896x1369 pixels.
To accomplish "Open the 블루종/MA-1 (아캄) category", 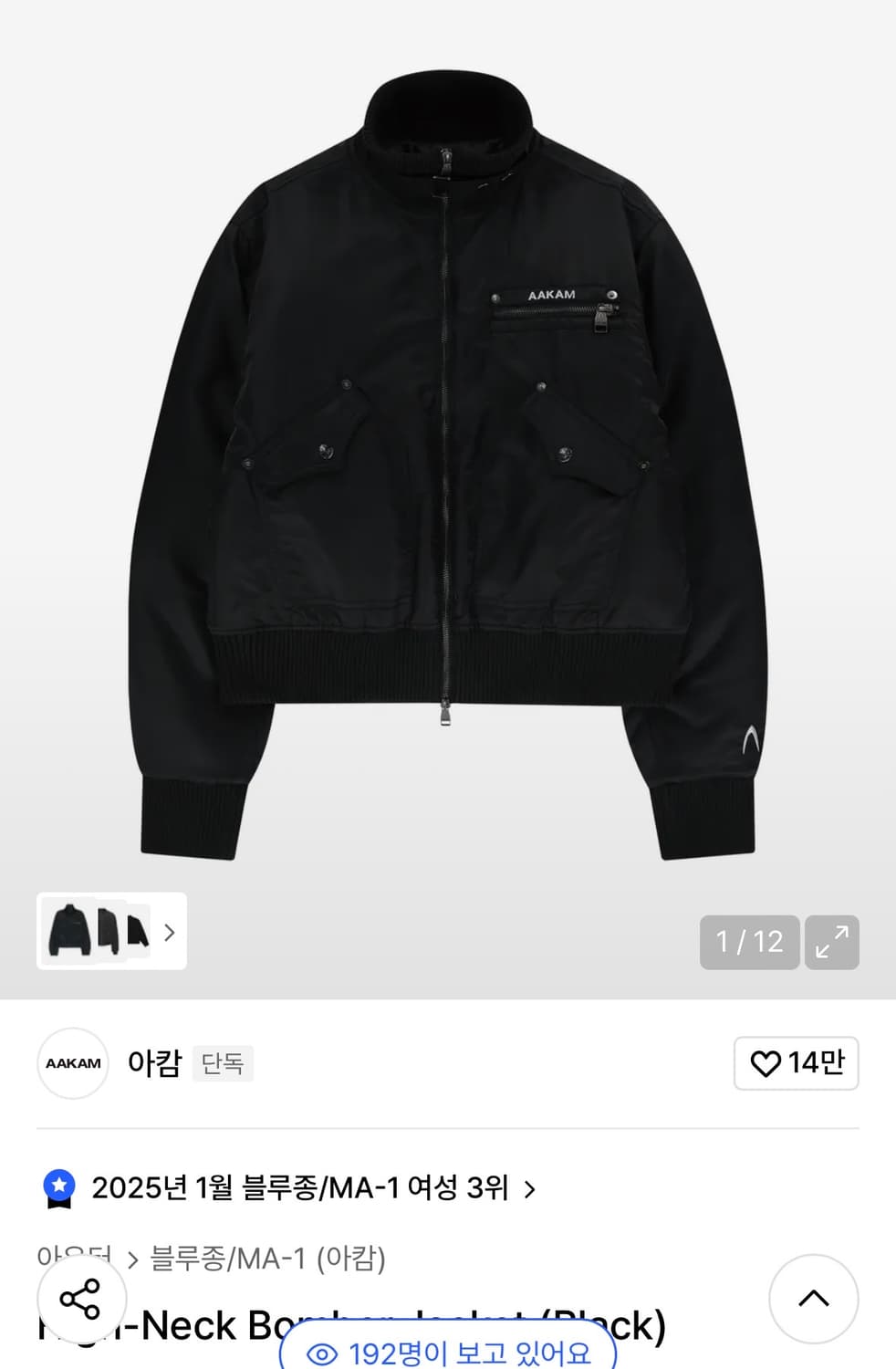I will [267, 1259].
